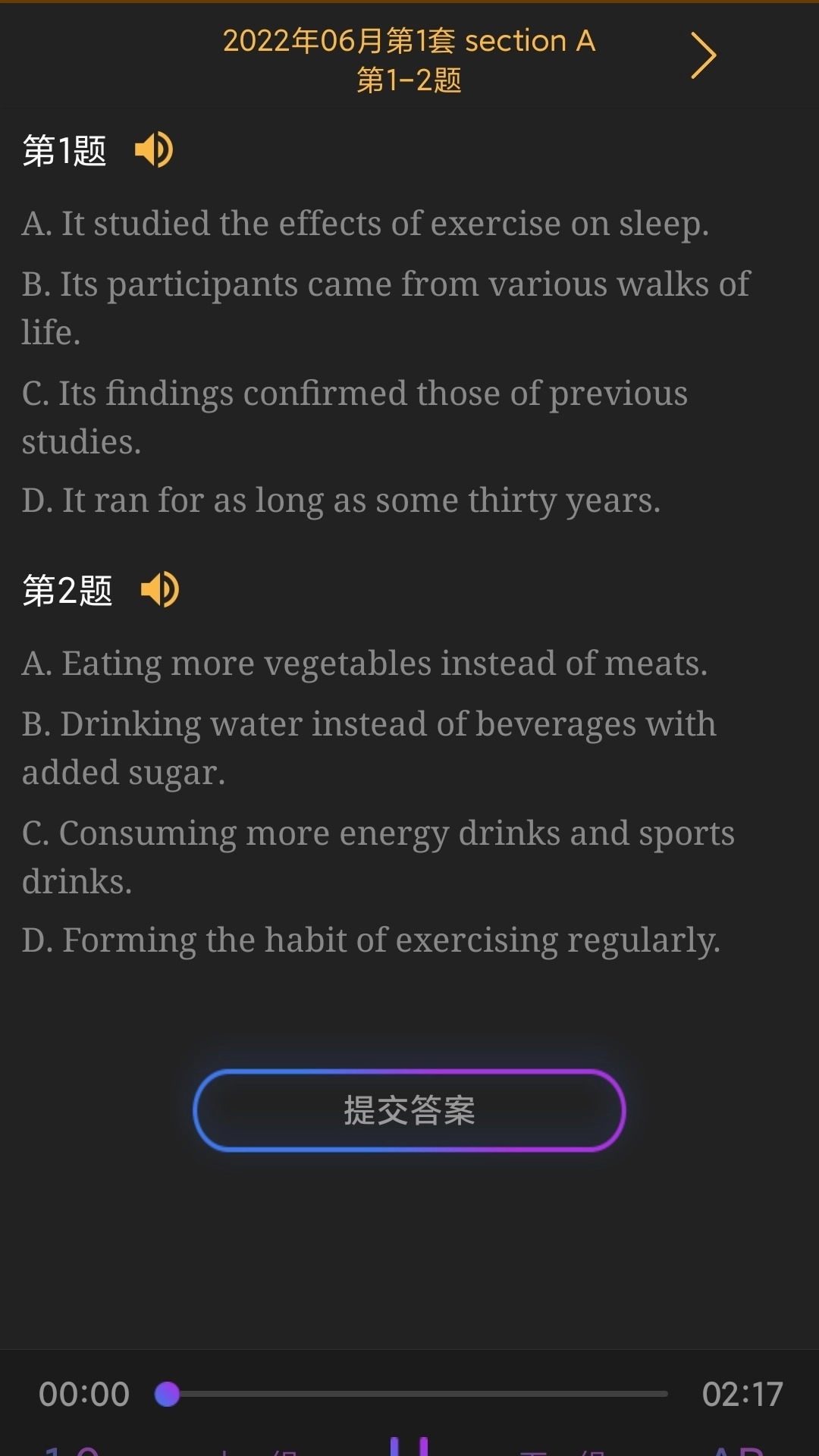Select option C about previous studies
Screen dimensions: 819x1456
pos(353,415)
